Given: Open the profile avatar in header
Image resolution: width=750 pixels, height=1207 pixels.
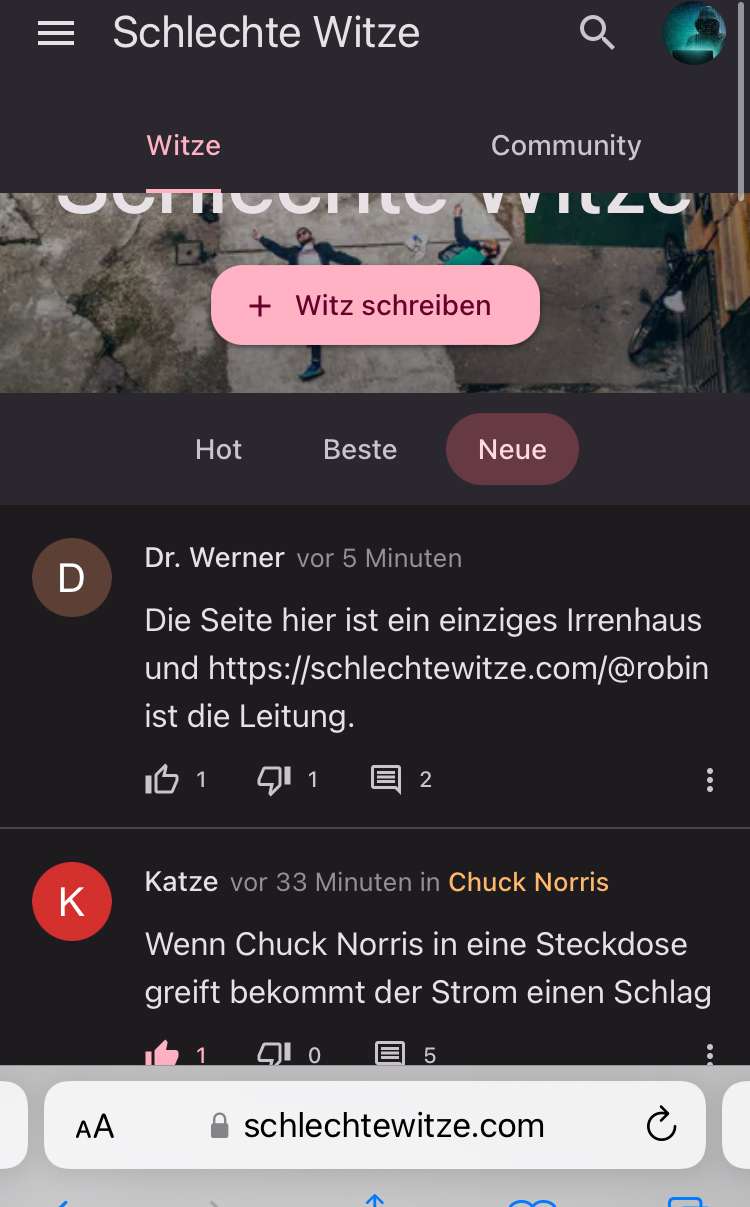Looking at the screenshot, I should [694, 33].
